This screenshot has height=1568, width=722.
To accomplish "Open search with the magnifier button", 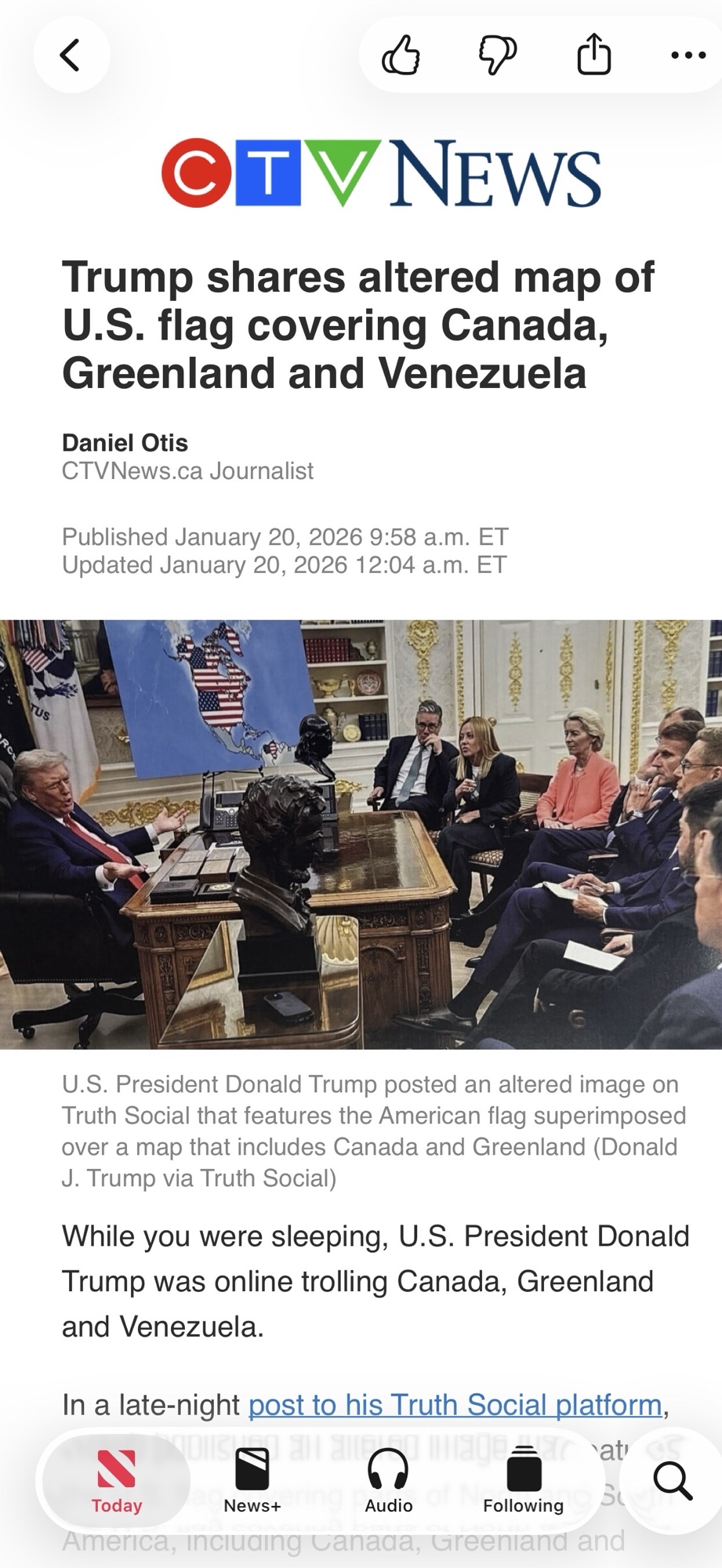I will coord(673,1480).
